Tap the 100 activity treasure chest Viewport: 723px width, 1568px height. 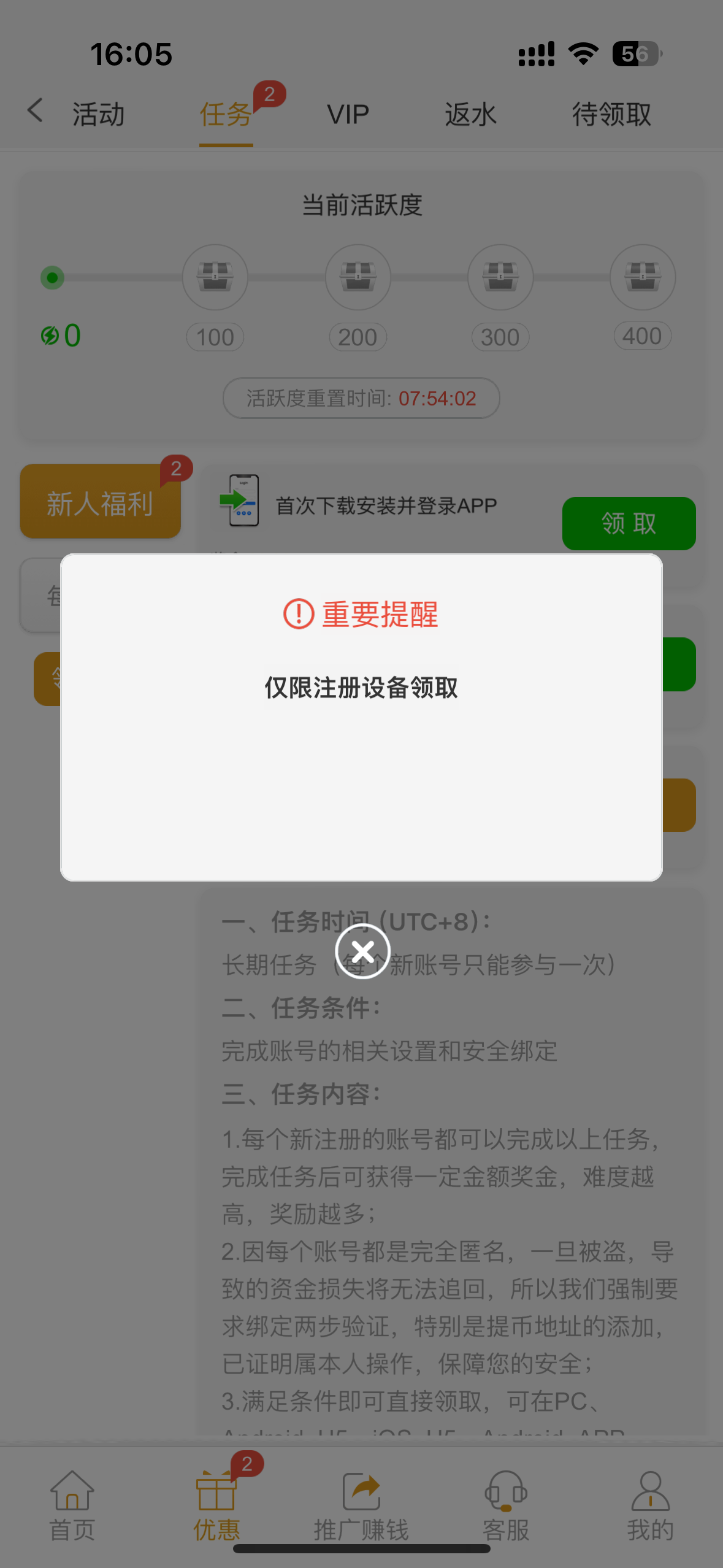coord(215,277)
